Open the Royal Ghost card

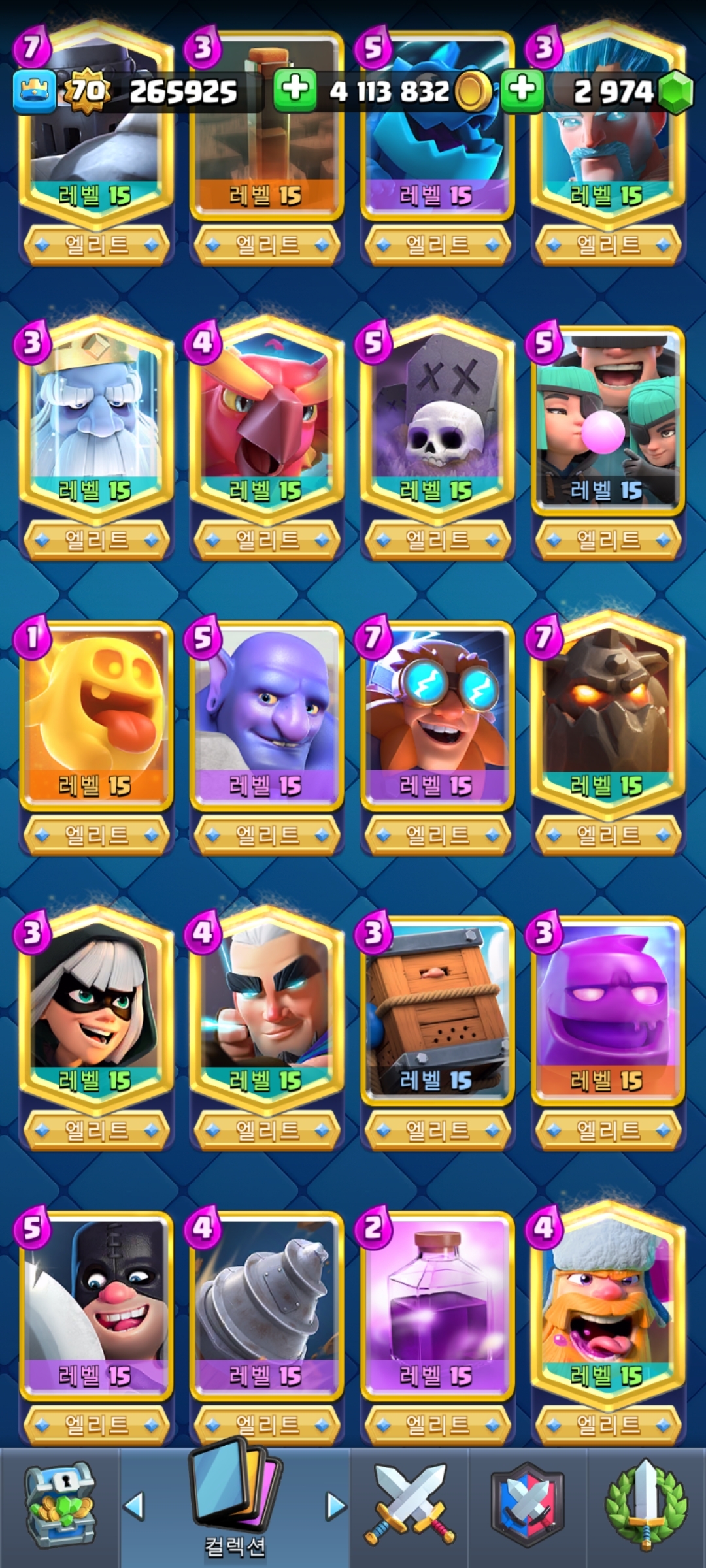tap(96, 418)
